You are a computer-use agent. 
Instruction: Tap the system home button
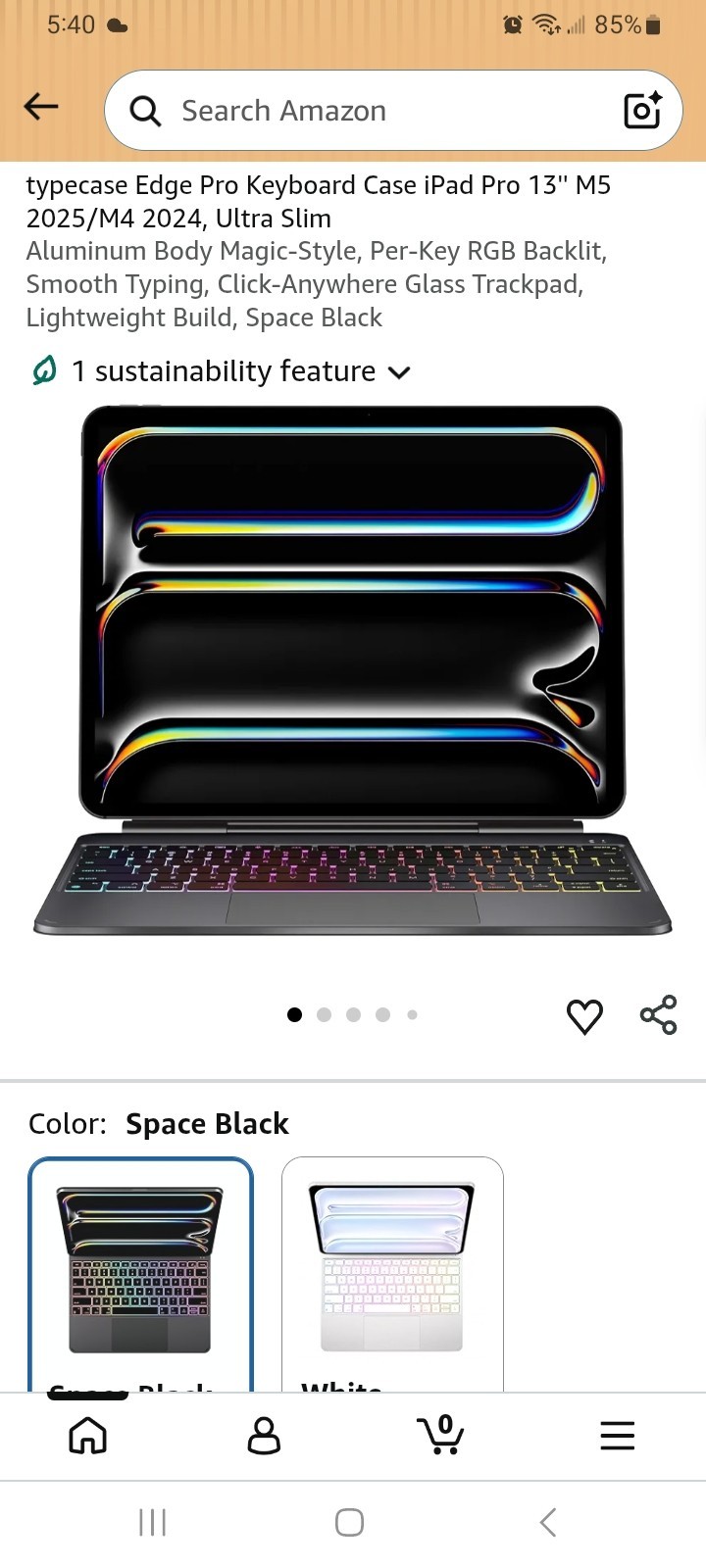coord(350,1522)
